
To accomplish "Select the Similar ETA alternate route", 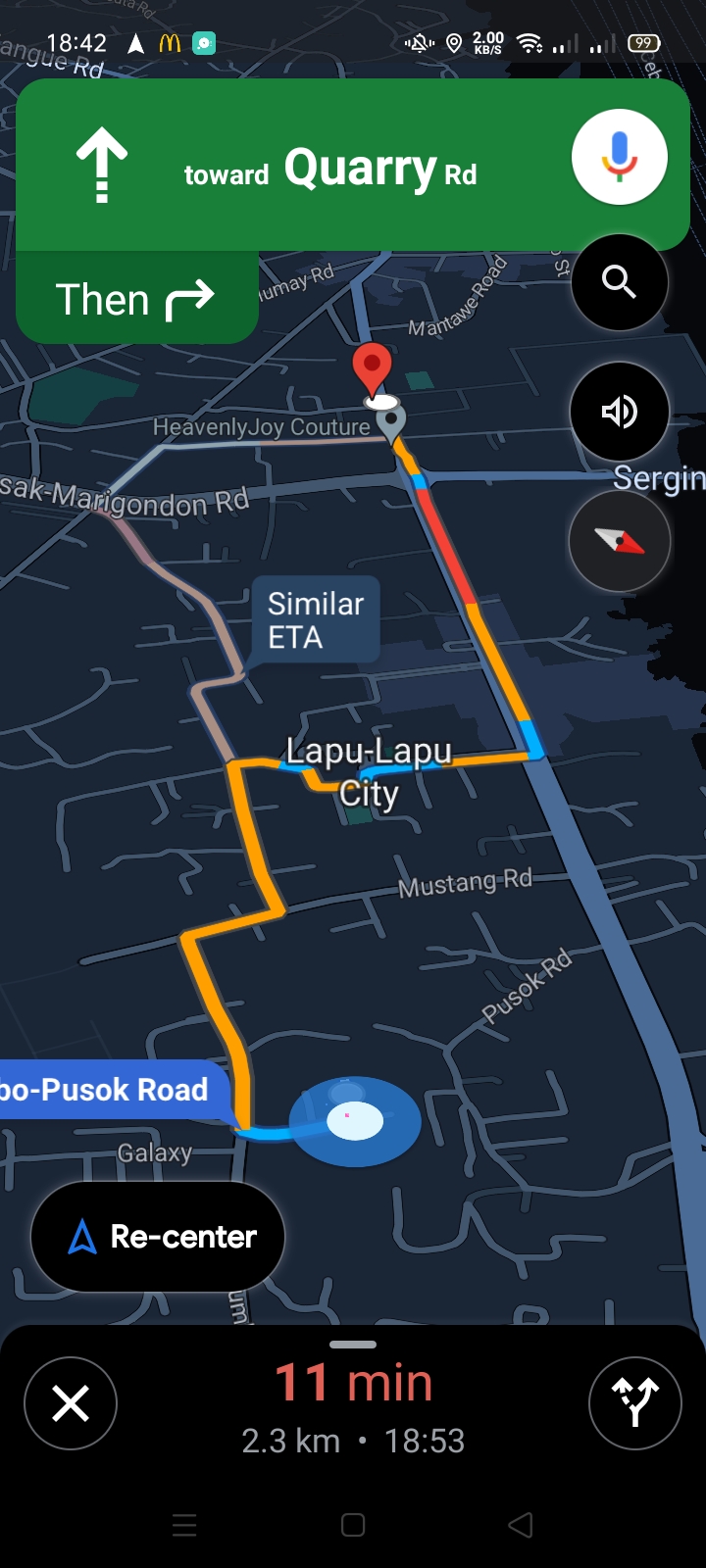I will [316, 620].
